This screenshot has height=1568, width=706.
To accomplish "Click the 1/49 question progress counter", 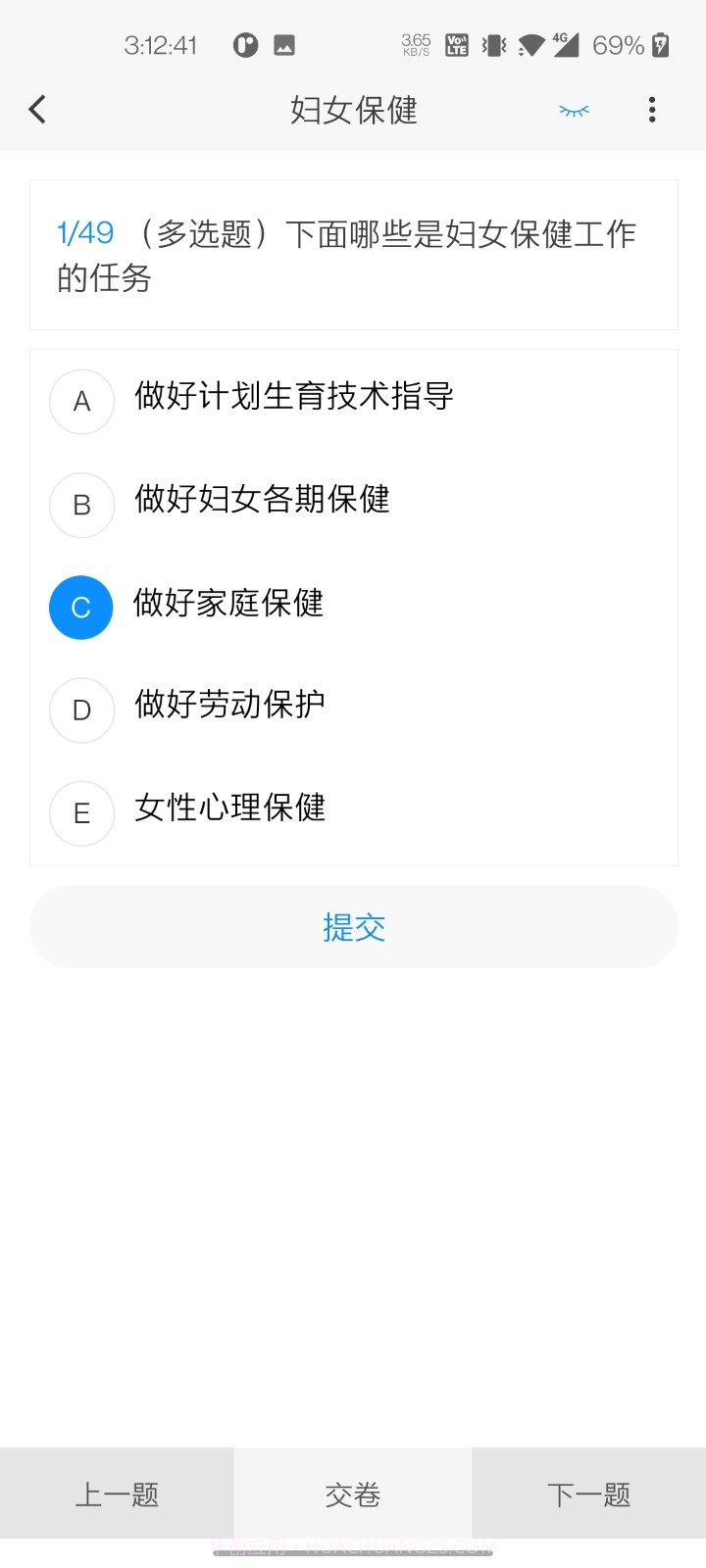I will pyautogui.click(x=85, y=233).
